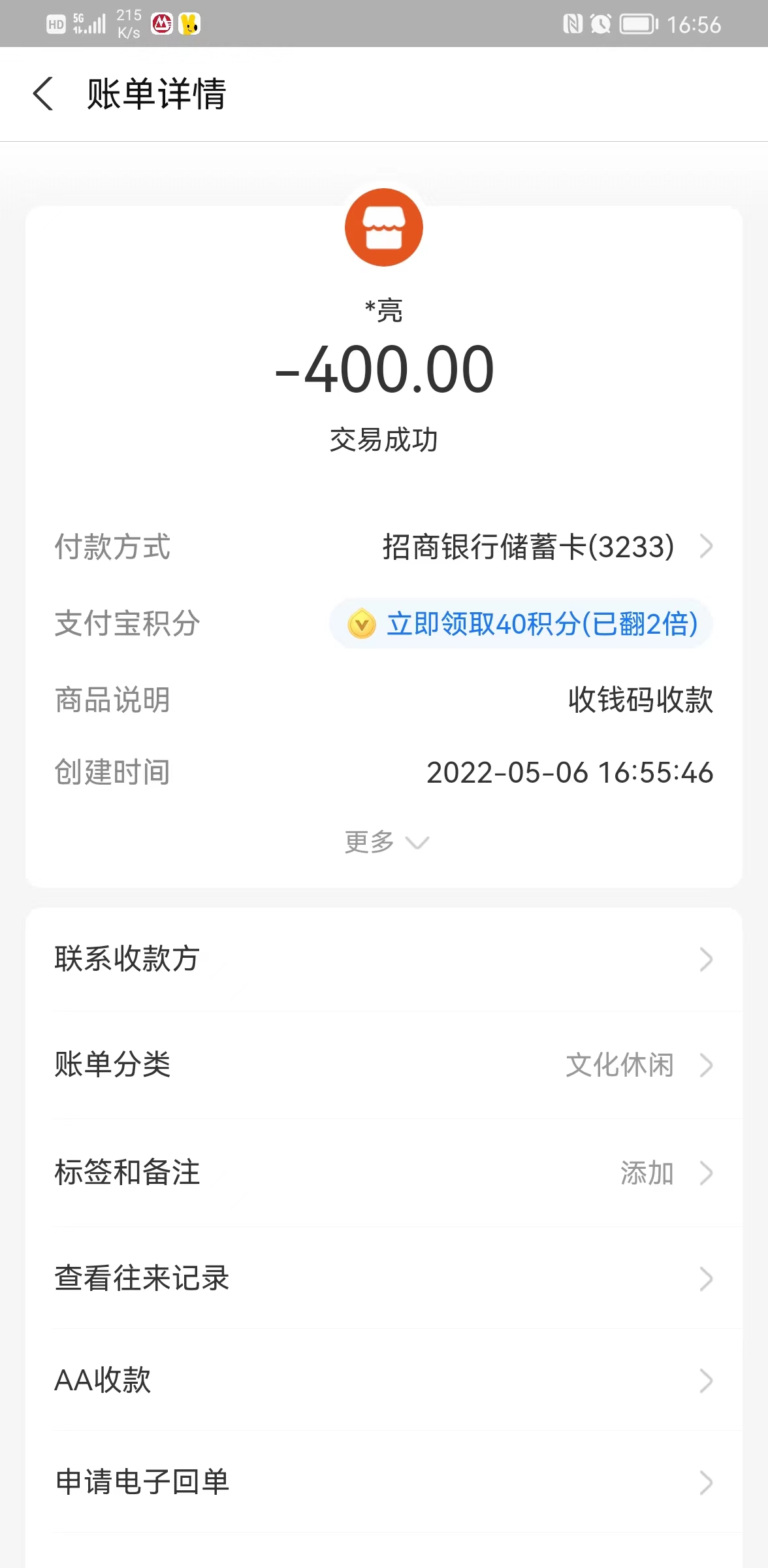Open payment method 招商银行储蓄卡(3233)
This screenshot has width=768, height=1568.
point(547,547)
